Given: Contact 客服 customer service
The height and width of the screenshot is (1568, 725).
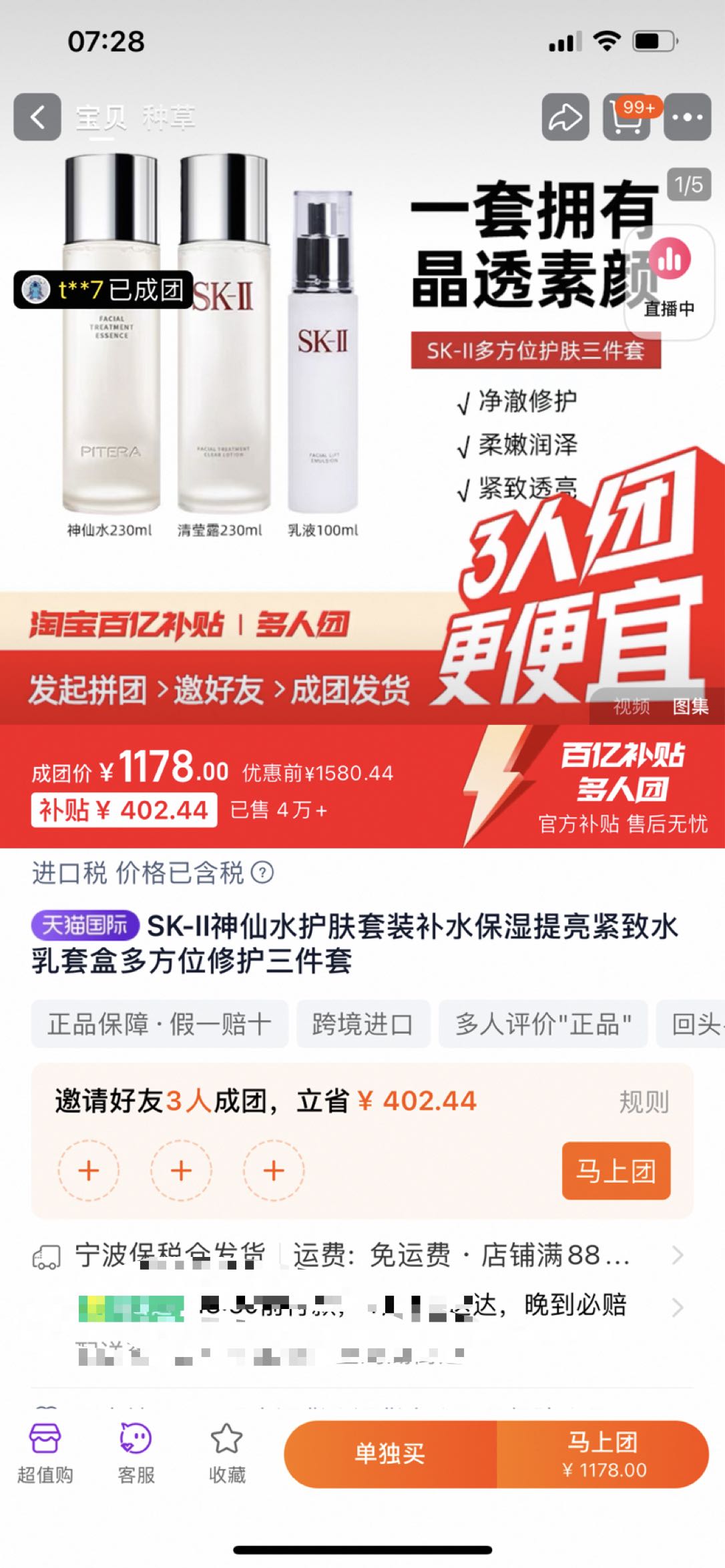Looking at the screenshot, I should (x=136, y=1454).
